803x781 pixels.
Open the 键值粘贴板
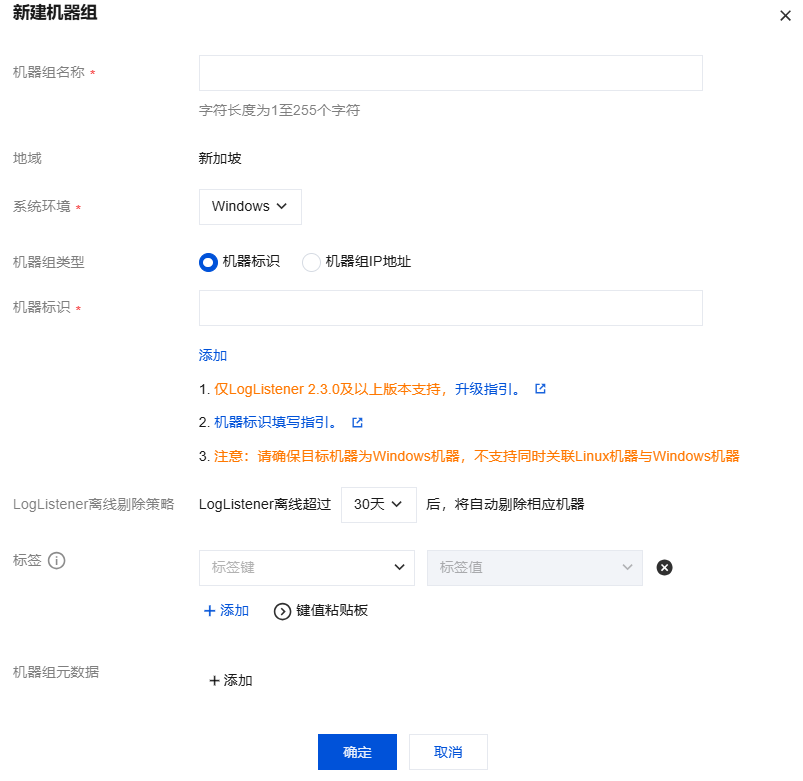click(321, 610)
